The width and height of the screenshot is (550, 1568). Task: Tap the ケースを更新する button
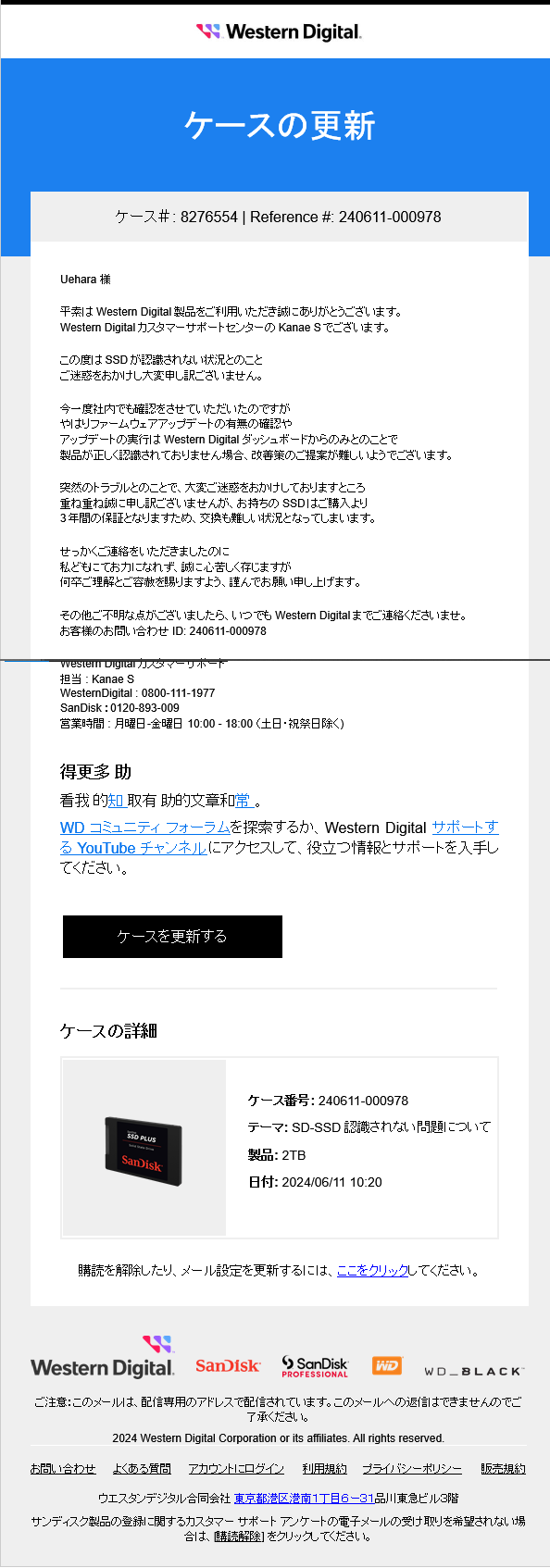coord(172,937)
